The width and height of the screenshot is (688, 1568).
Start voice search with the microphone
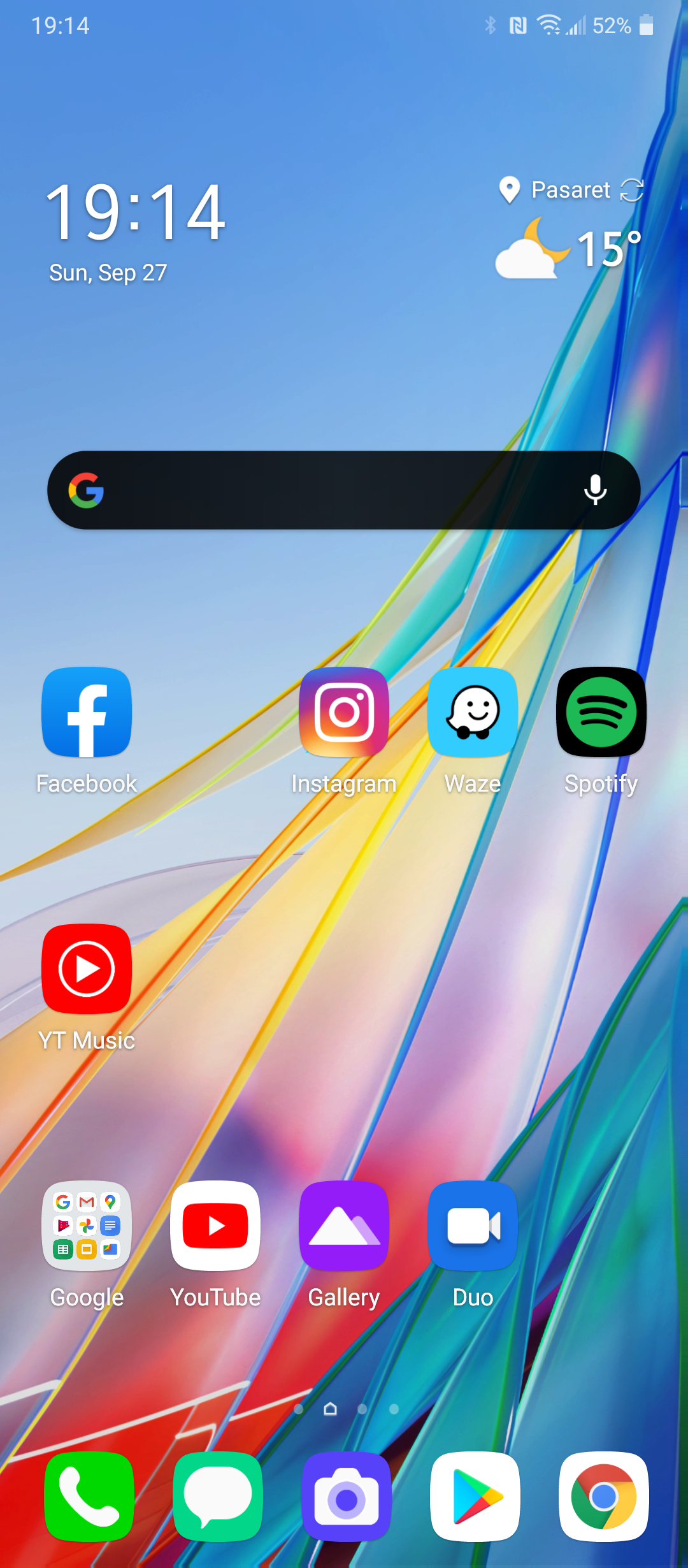(x=596, y=490)
